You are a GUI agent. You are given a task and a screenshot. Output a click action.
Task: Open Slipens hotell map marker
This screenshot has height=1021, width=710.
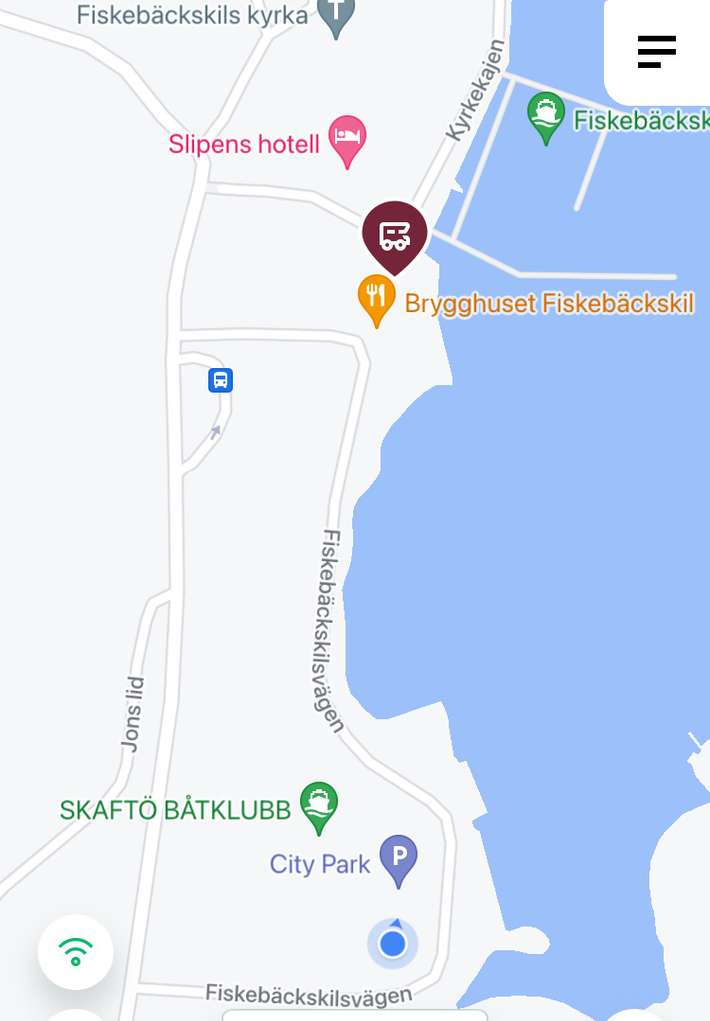pos(348,139)
